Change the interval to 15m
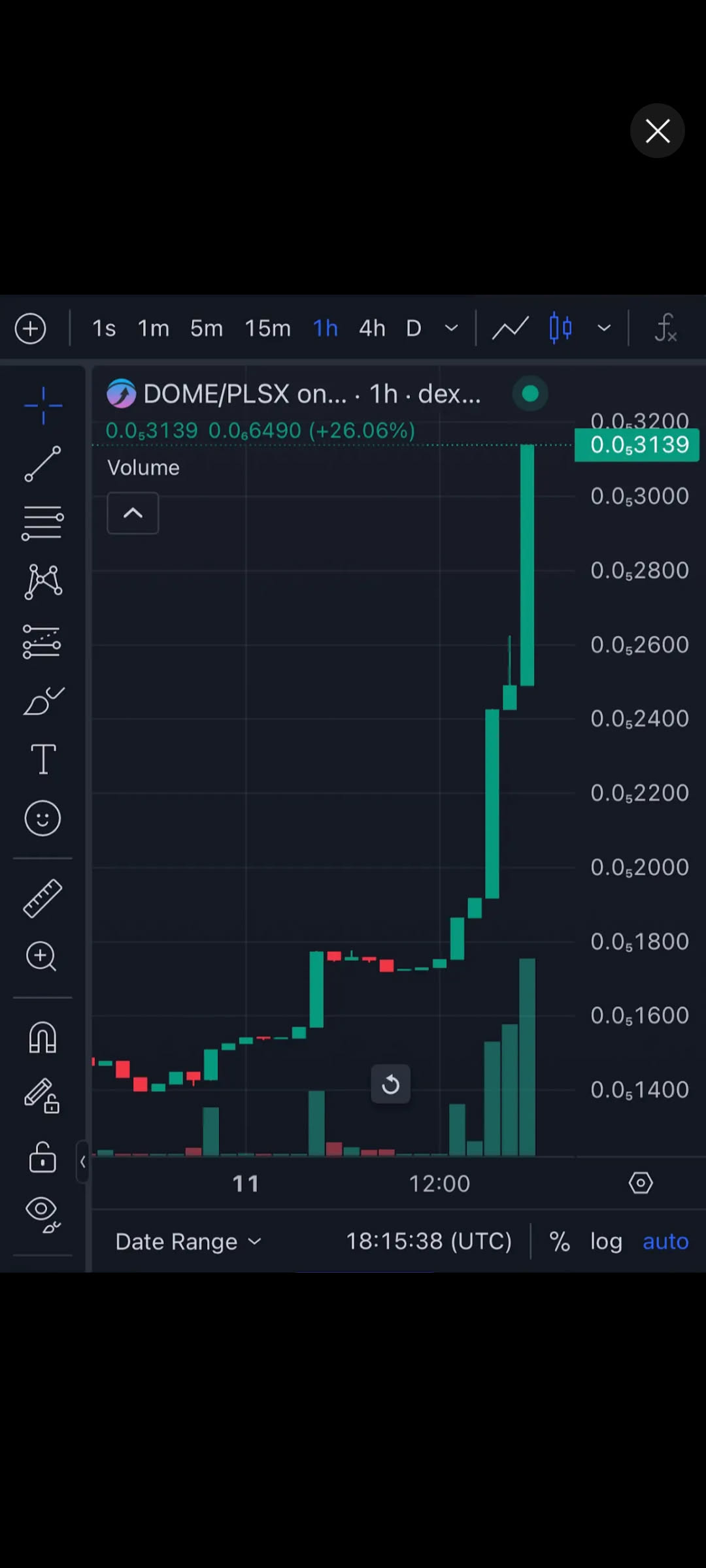 267,328
